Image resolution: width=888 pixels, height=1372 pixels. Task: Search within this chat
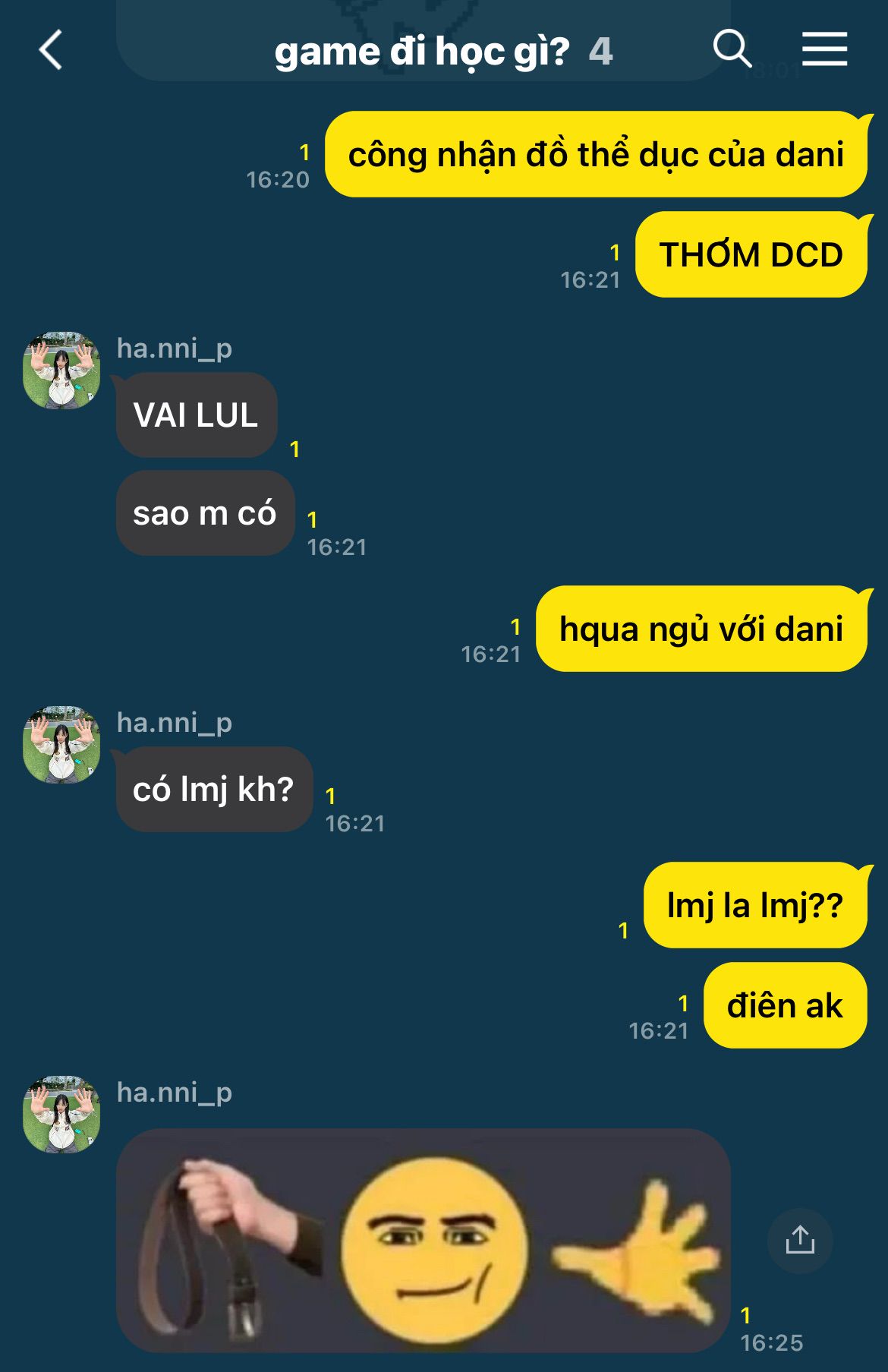pyautogui.click(x=732, y=49)
